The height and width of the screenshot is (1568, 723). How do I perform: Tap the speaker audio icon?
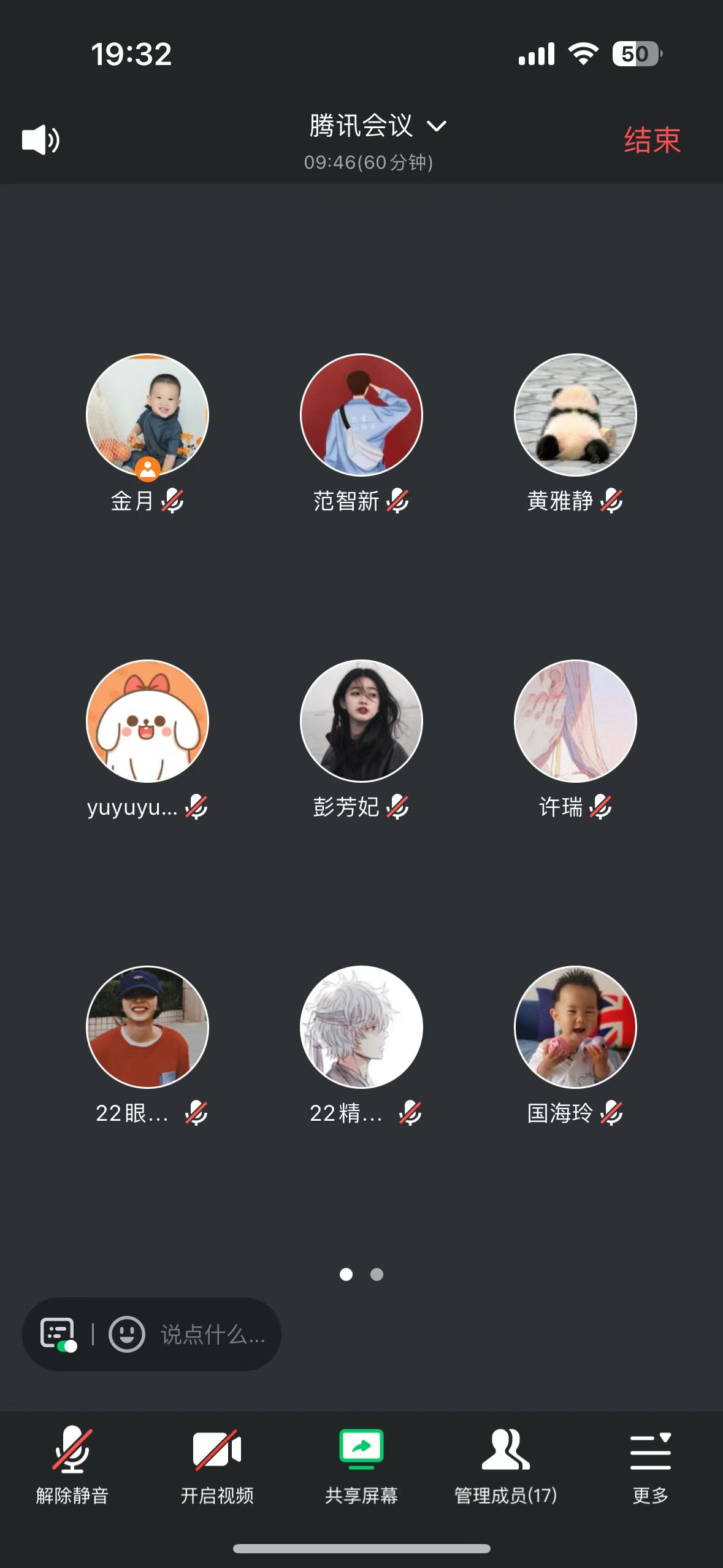(x=40, y=140)
